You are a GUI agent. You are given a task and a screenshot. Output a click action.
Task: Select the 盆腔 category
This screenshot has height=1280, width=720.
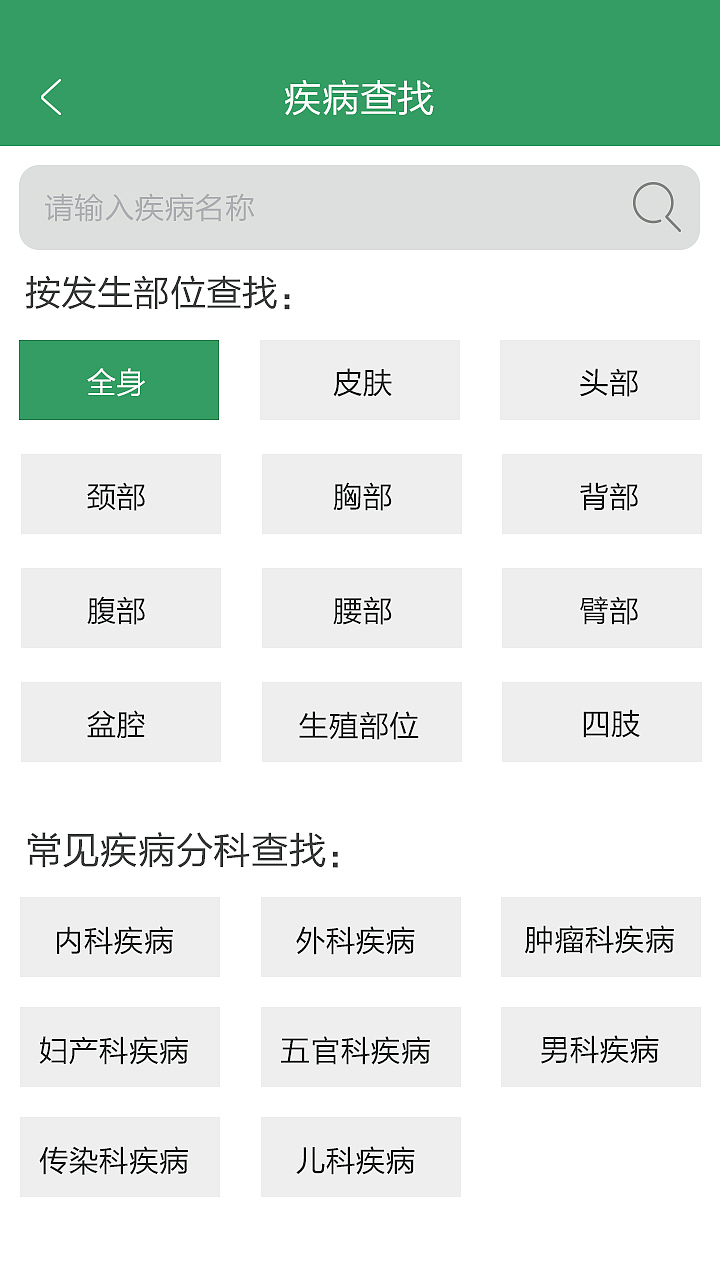120,722
